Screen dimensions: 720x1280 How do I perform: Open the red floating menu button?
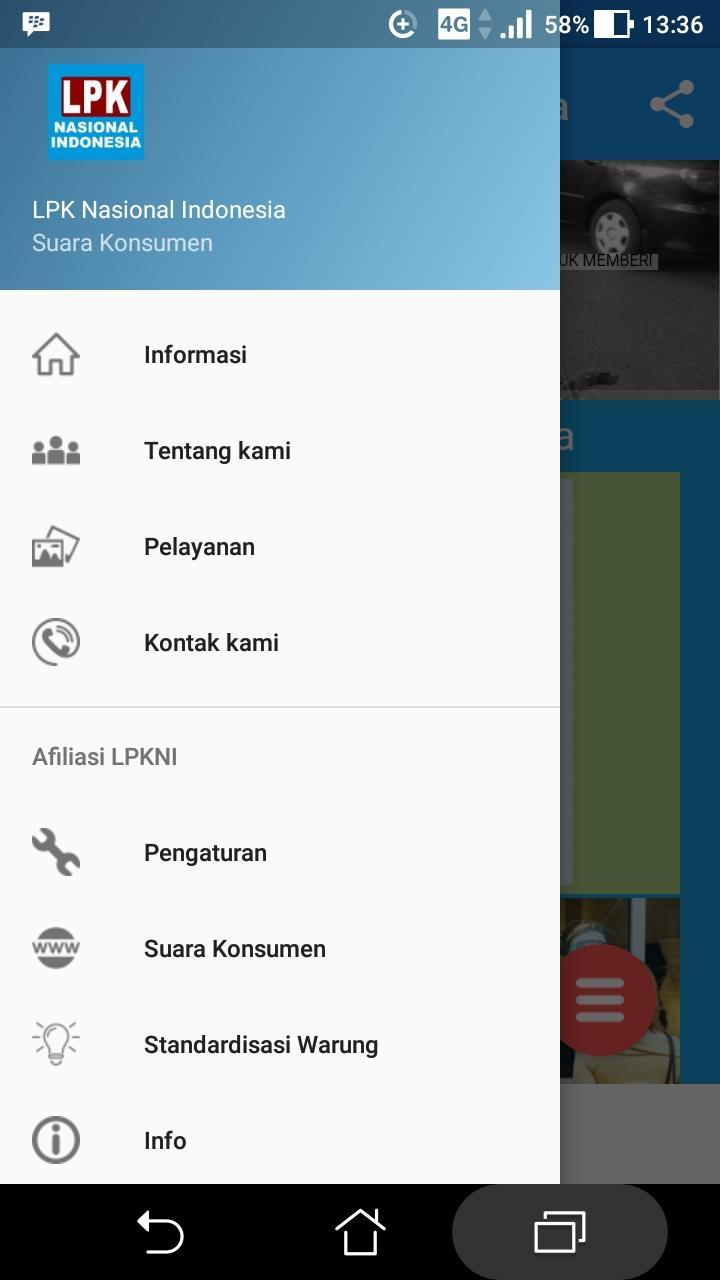601,998
